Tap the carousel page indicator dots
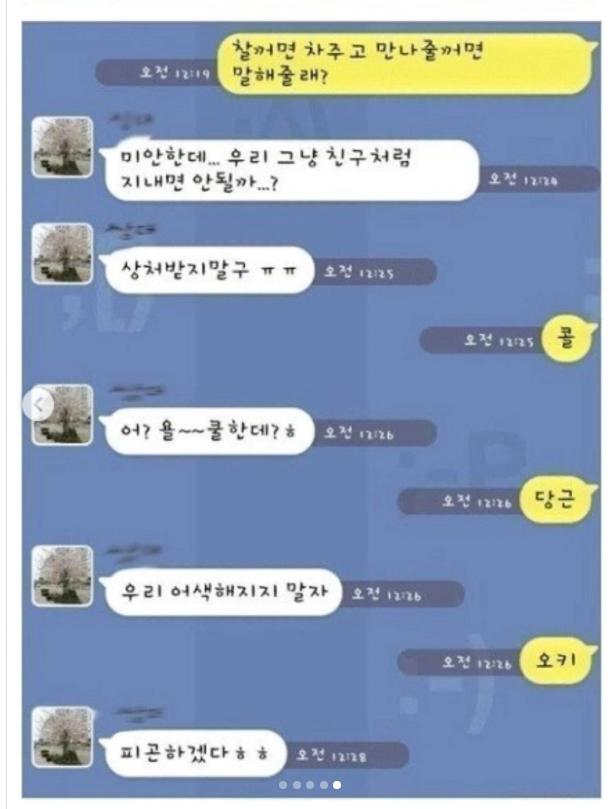The height and width of the screenshot is (809, 608). pos(310,786)
